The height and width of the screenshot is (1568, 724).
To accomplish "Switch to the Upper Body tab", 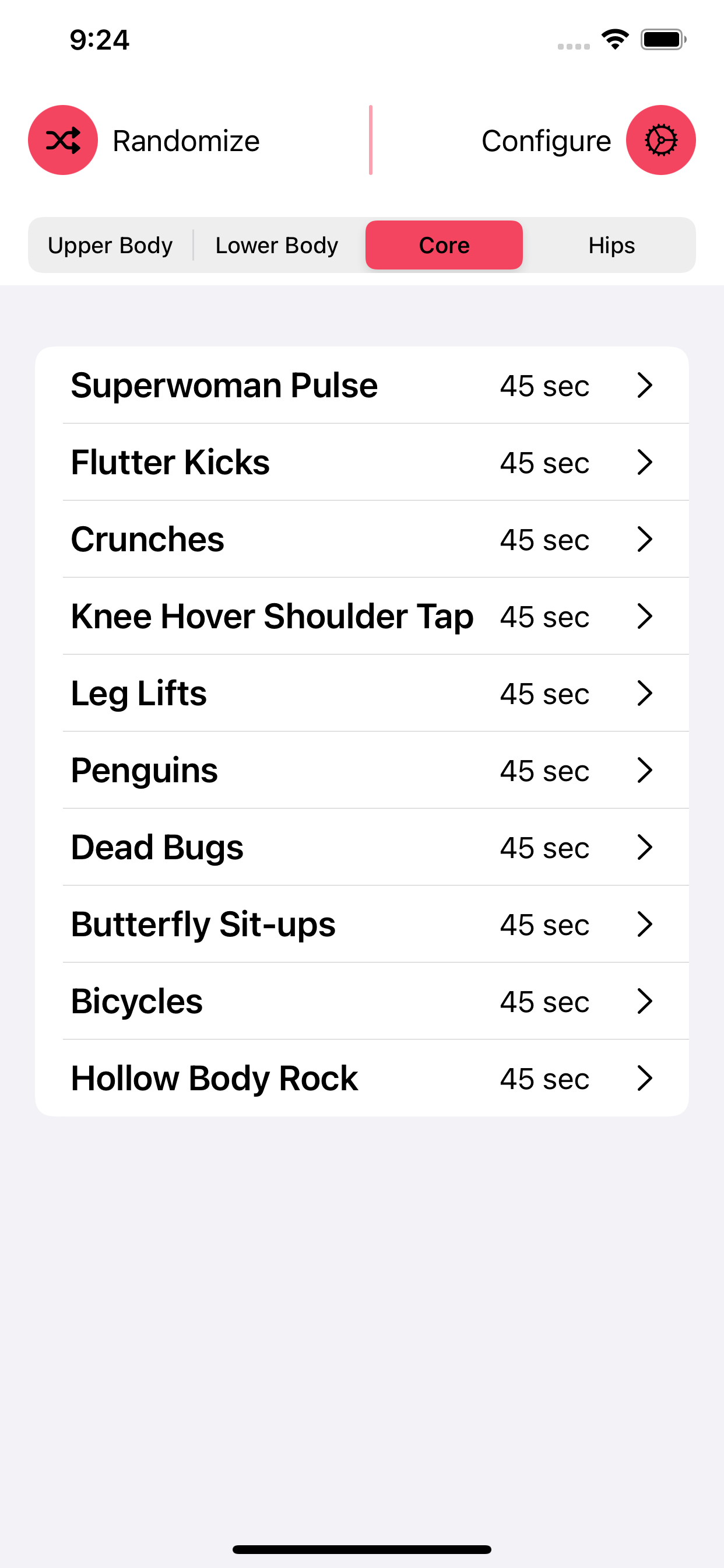I will click(110, 246).
